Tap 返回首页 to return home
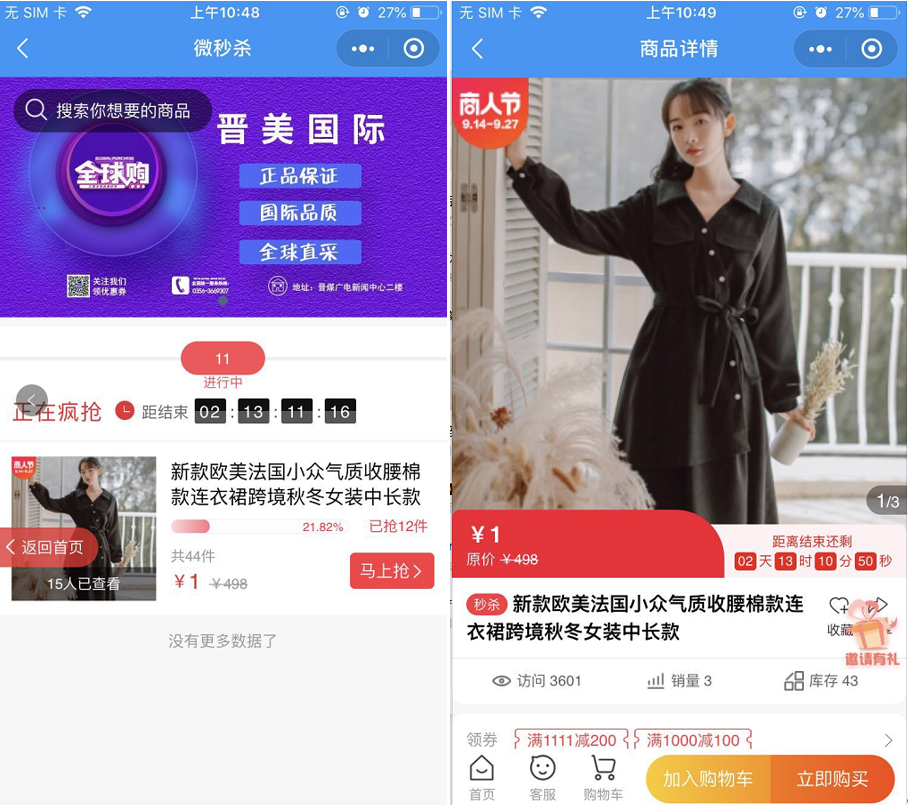This screenshot has height=809, width=908. click(48, 547)
